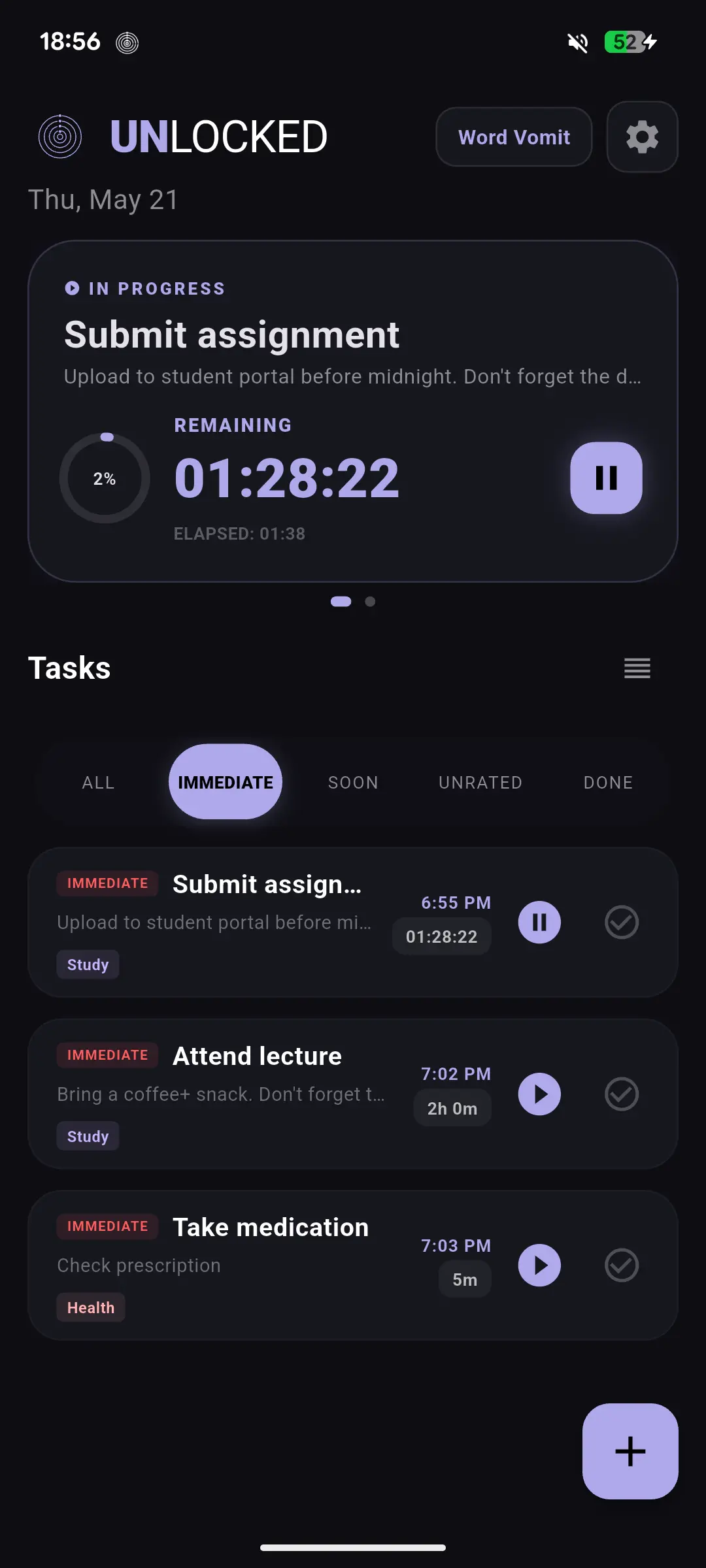
Task: Switch to the DONE tab
Action: (608, 782)
